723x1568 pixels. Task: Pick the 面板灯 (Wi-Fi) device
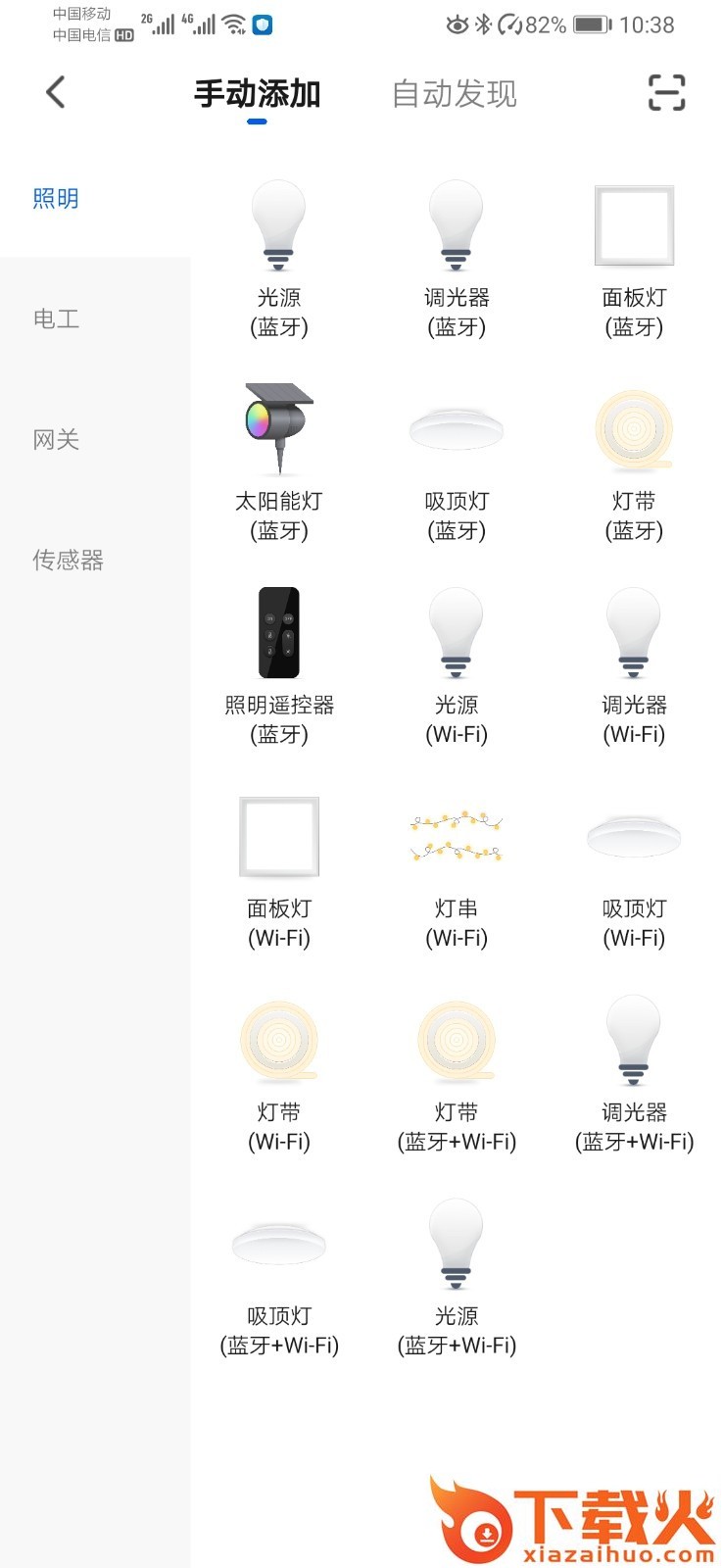(279, 868)
